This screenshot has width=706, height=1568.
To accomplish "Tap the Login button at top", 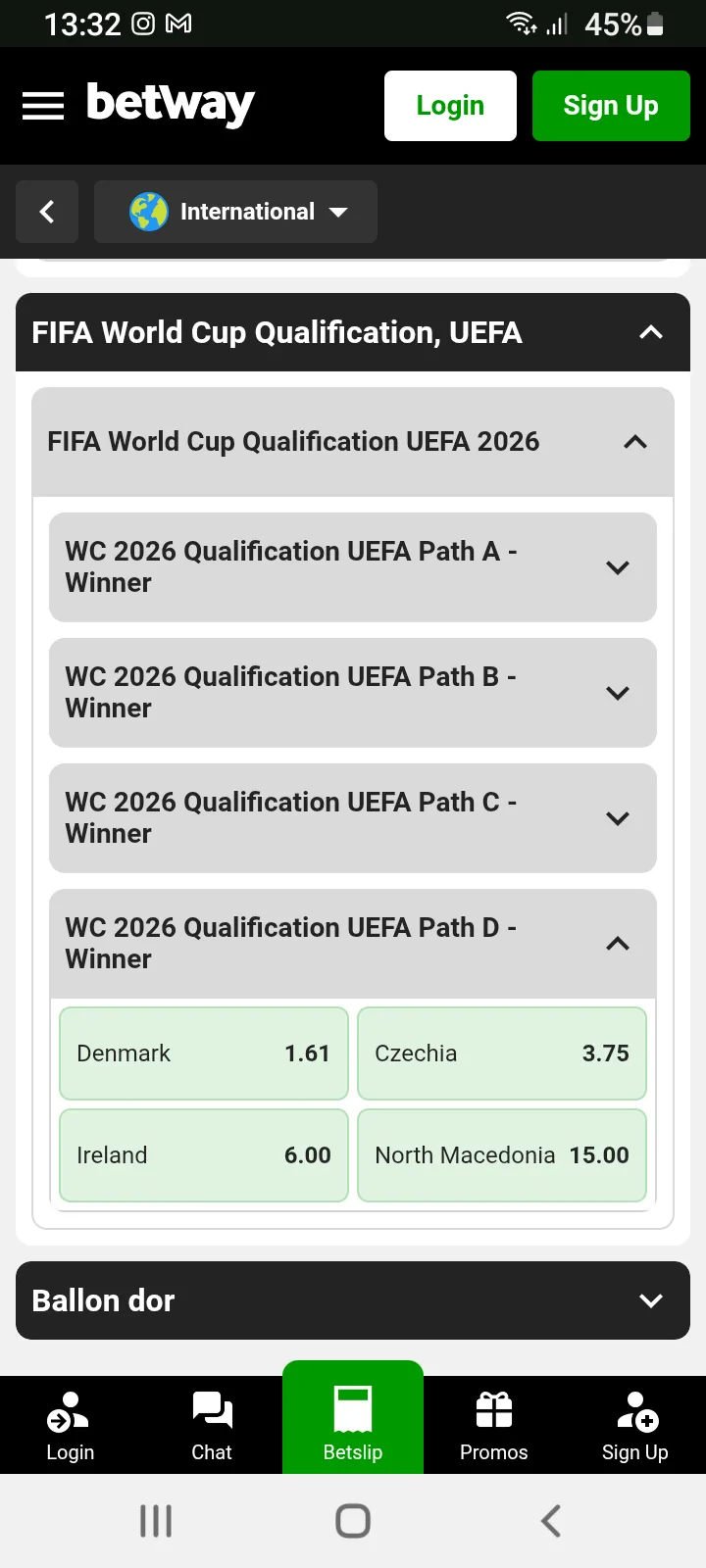I will click(x=450, y=105).
